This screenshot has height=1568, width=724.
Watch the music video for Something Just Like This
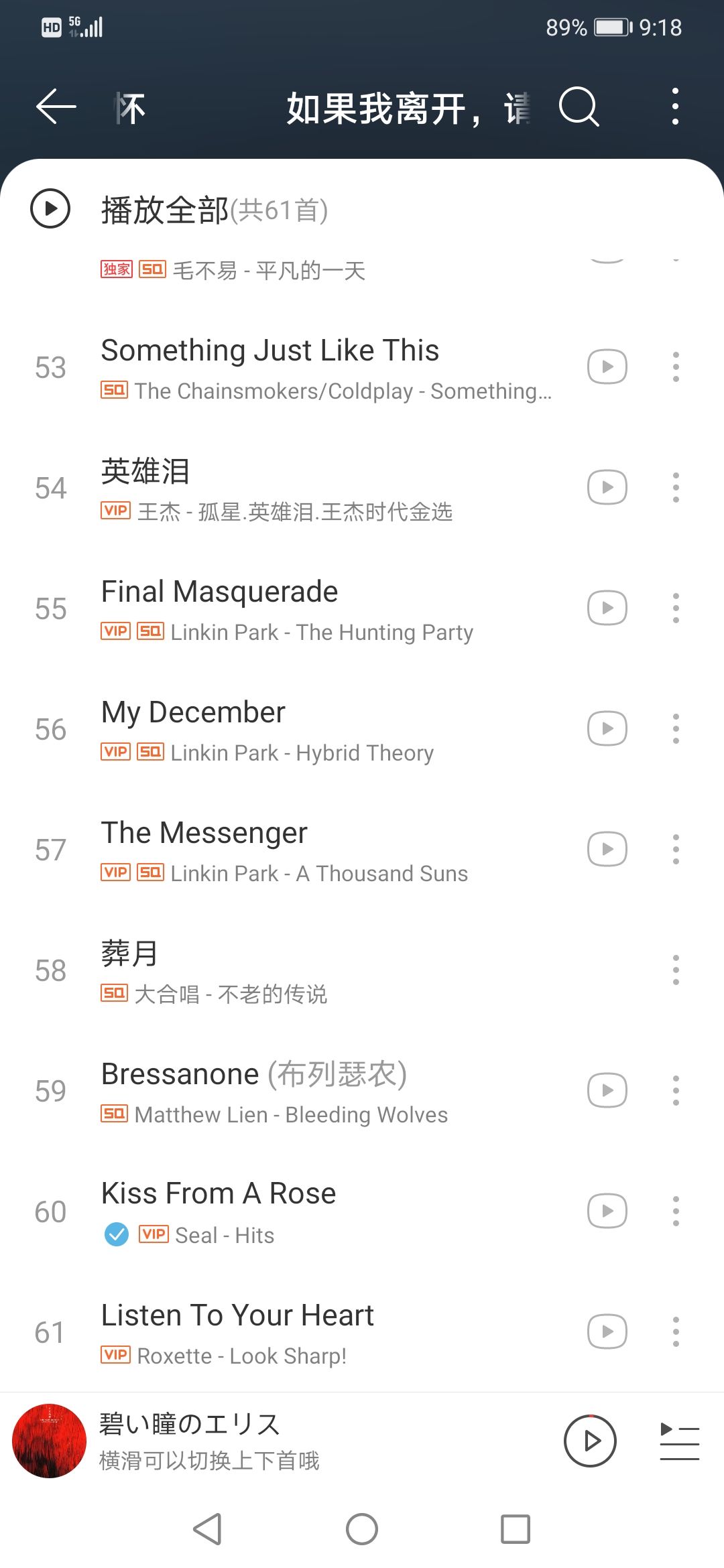[607, 367]
